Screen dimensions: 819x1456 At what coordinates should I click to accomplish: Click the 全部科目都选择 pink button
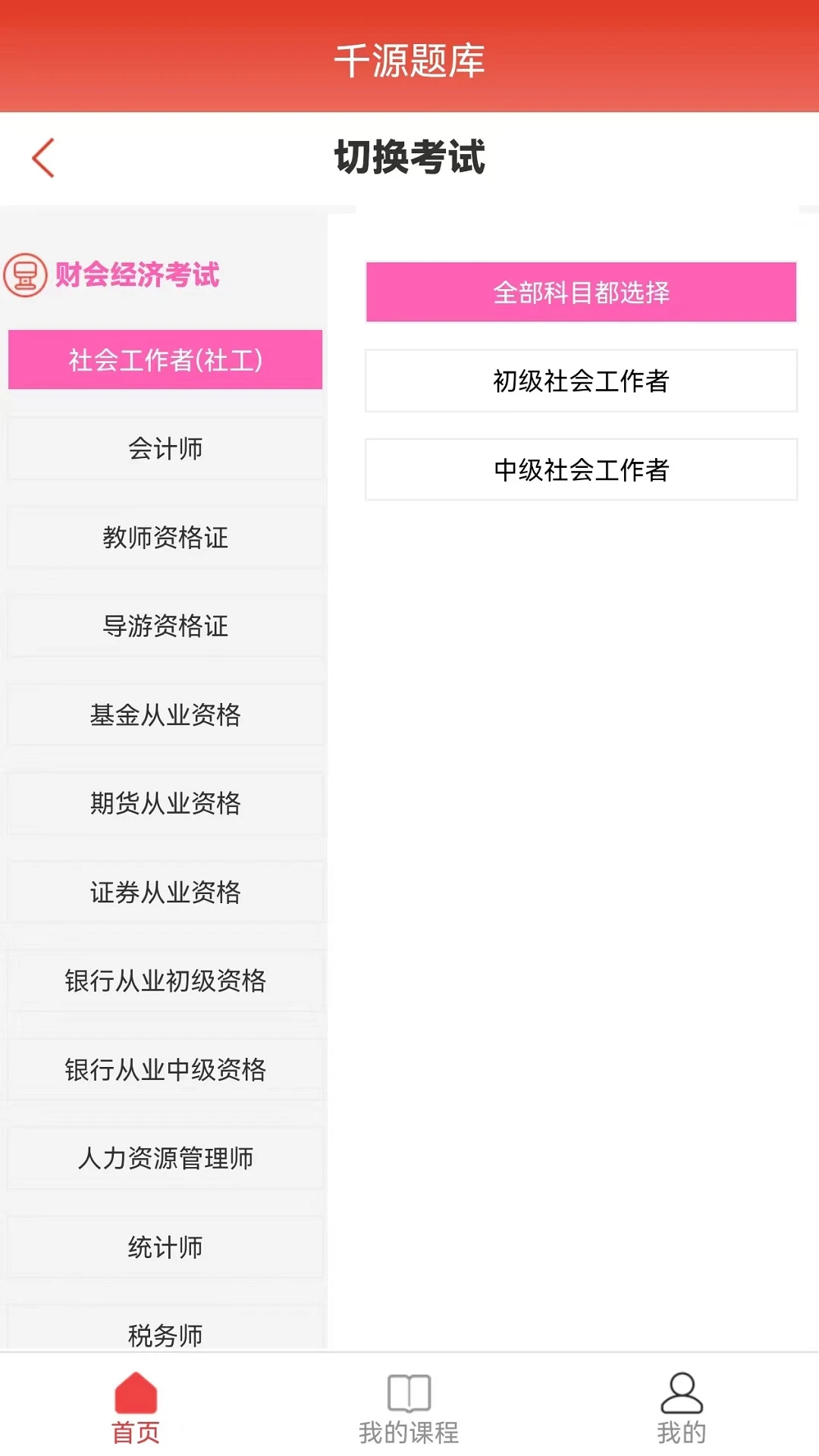pos(581,291)
